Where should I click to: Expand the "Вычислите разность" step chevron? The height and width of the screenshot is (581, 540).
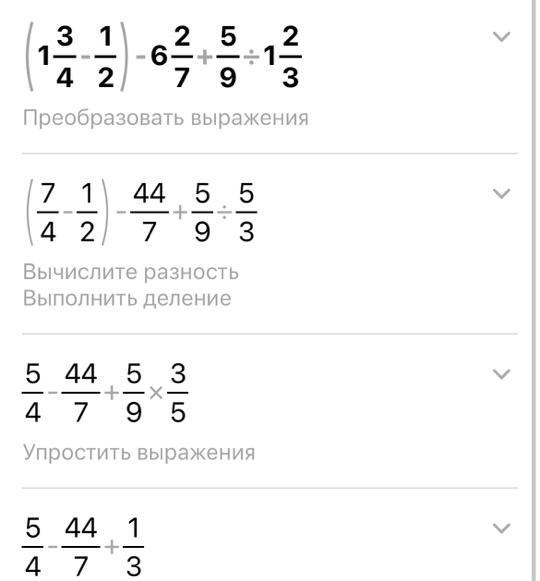501,193
